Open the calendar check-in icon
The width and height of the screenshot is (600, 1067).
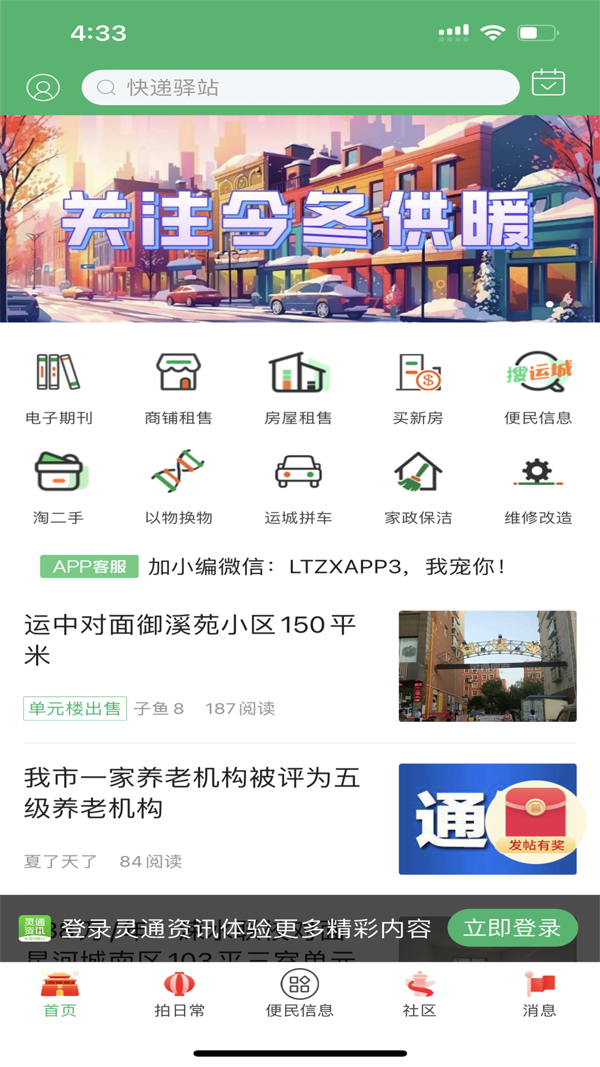point(548,83)
